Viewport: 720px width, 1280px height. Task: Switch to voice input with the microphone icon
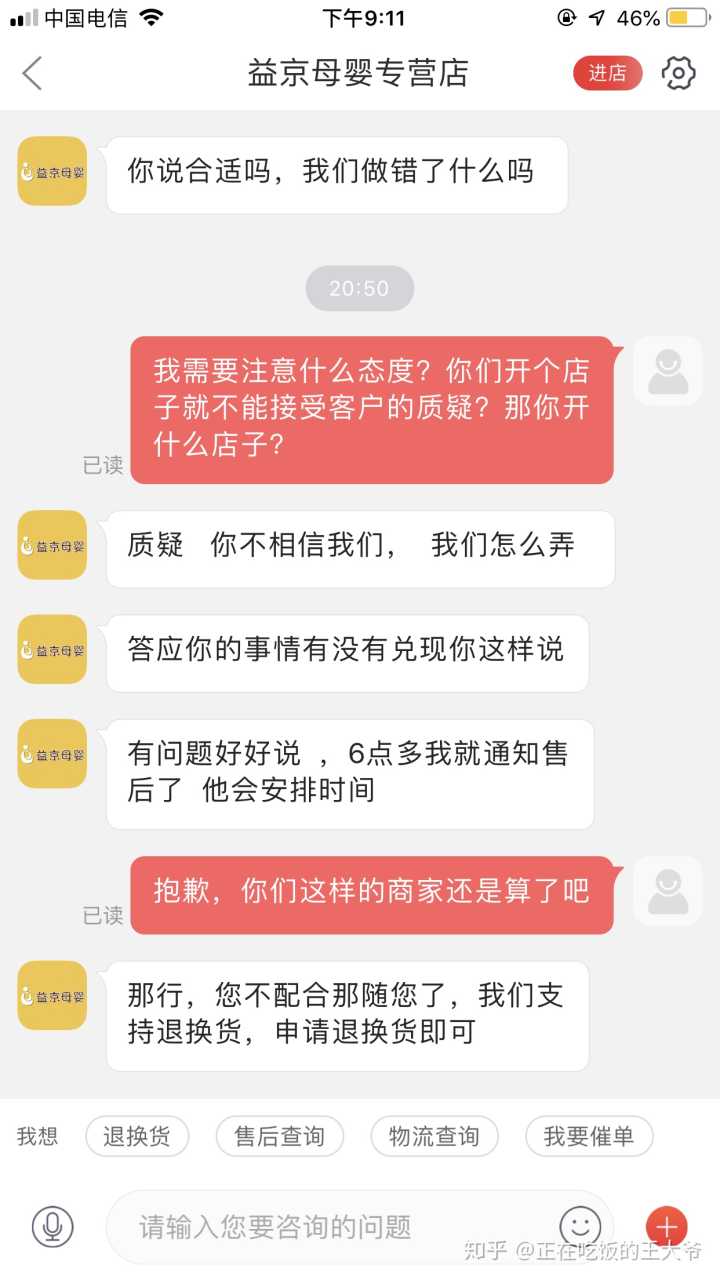(53, 1226)
